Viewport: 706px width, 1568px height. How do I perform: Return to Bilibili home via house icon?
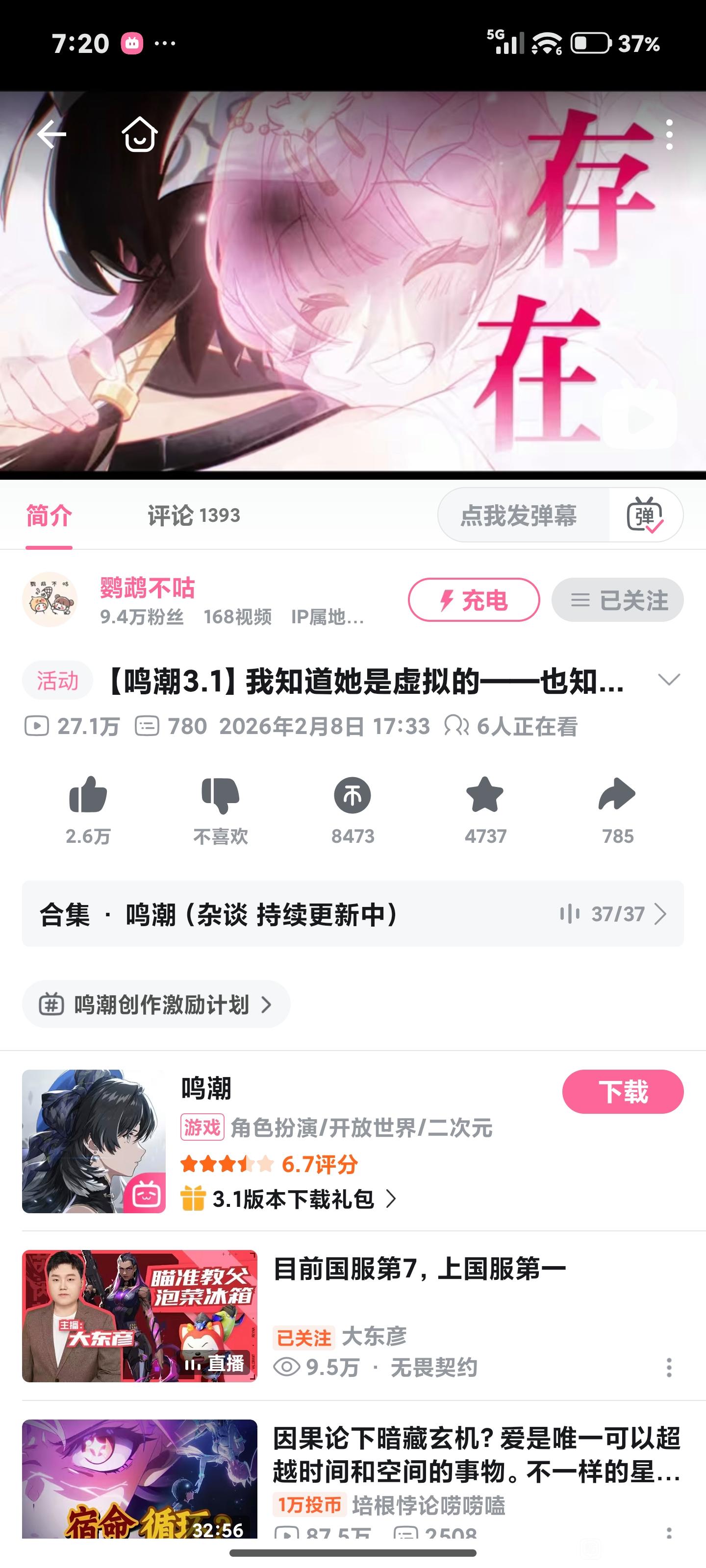tap(140, 135)
